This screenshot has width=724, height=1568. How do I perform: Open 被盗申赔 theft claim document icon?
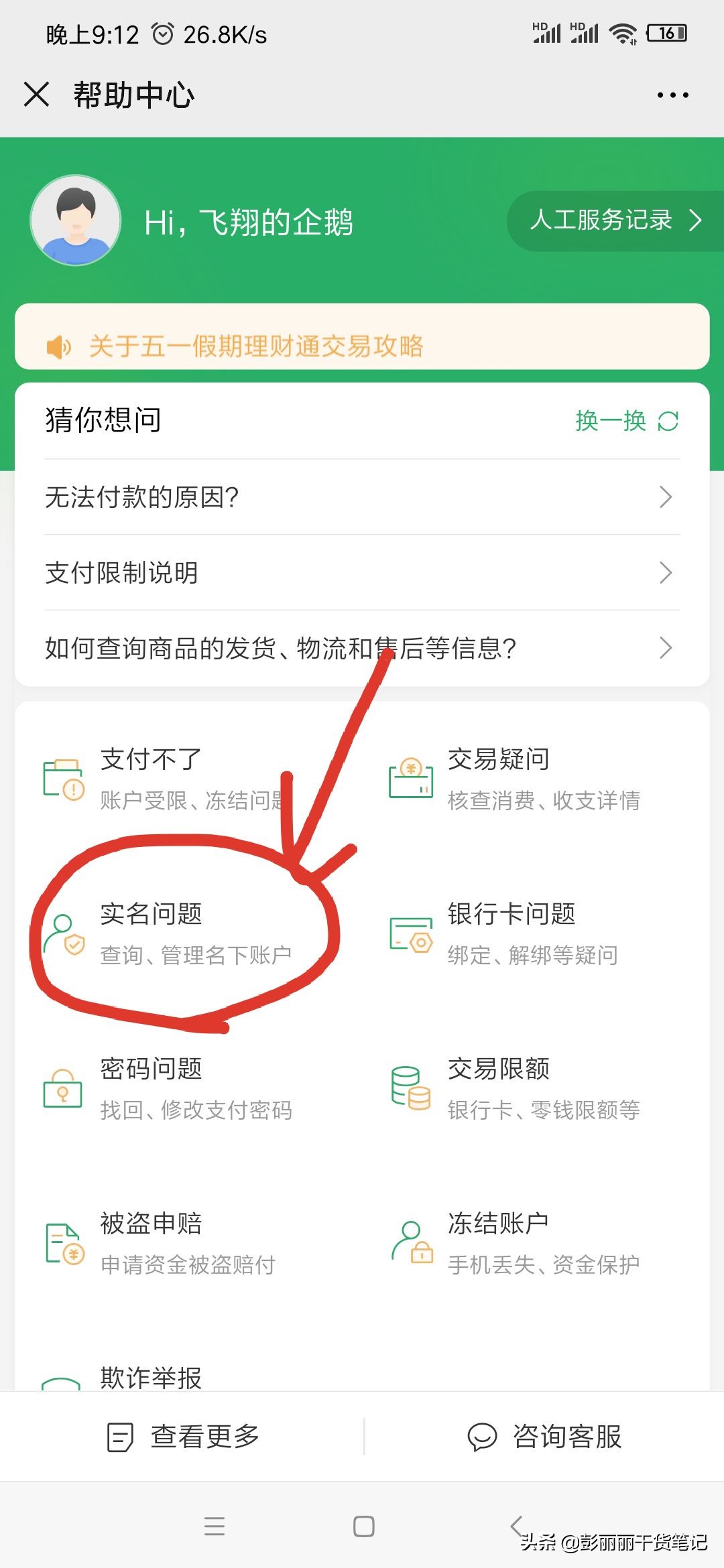coord(62,1243)
